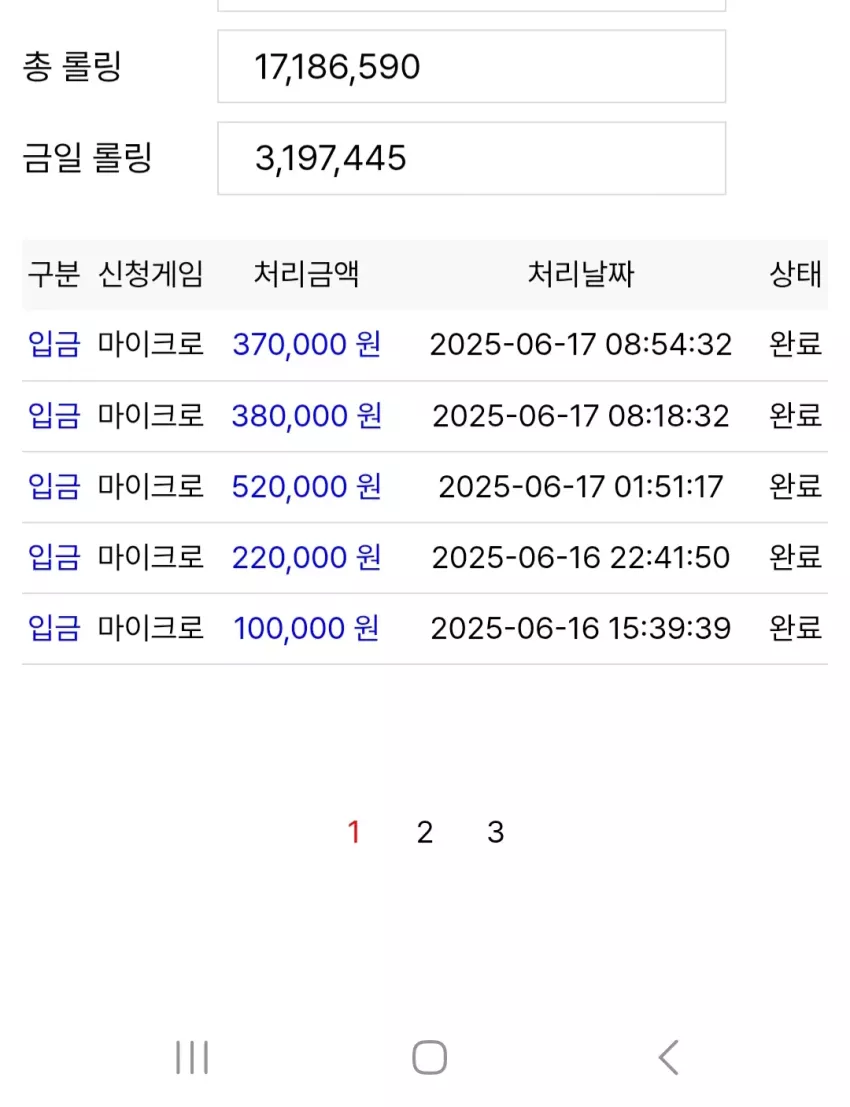Image resolution: width=850 pixels, height=1107 pixels.
Task: Go to page 2 of the transaction list
Action: [424, 832]
